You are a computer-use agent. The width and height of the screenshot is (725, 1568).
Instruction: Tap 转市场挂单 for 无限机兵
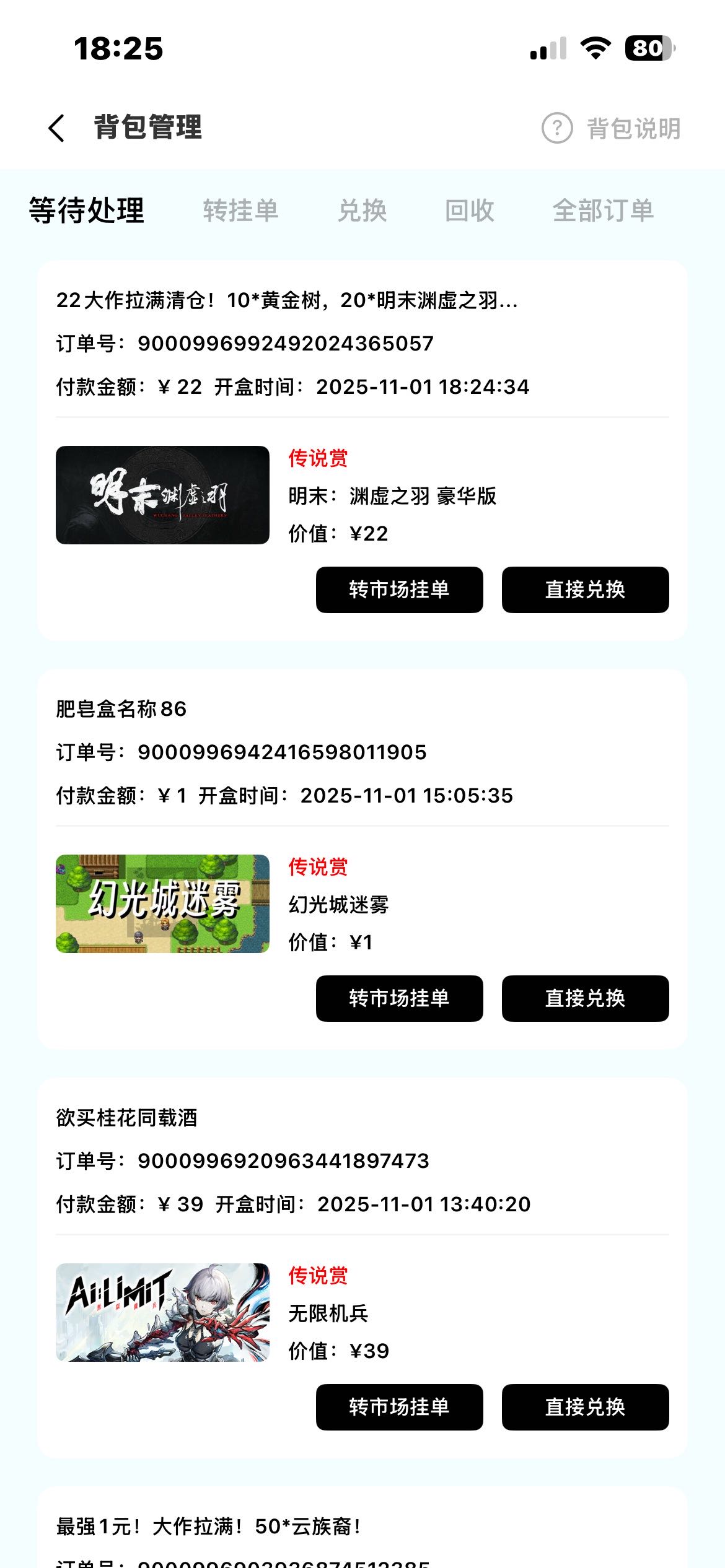click(x=399, y=1407)
